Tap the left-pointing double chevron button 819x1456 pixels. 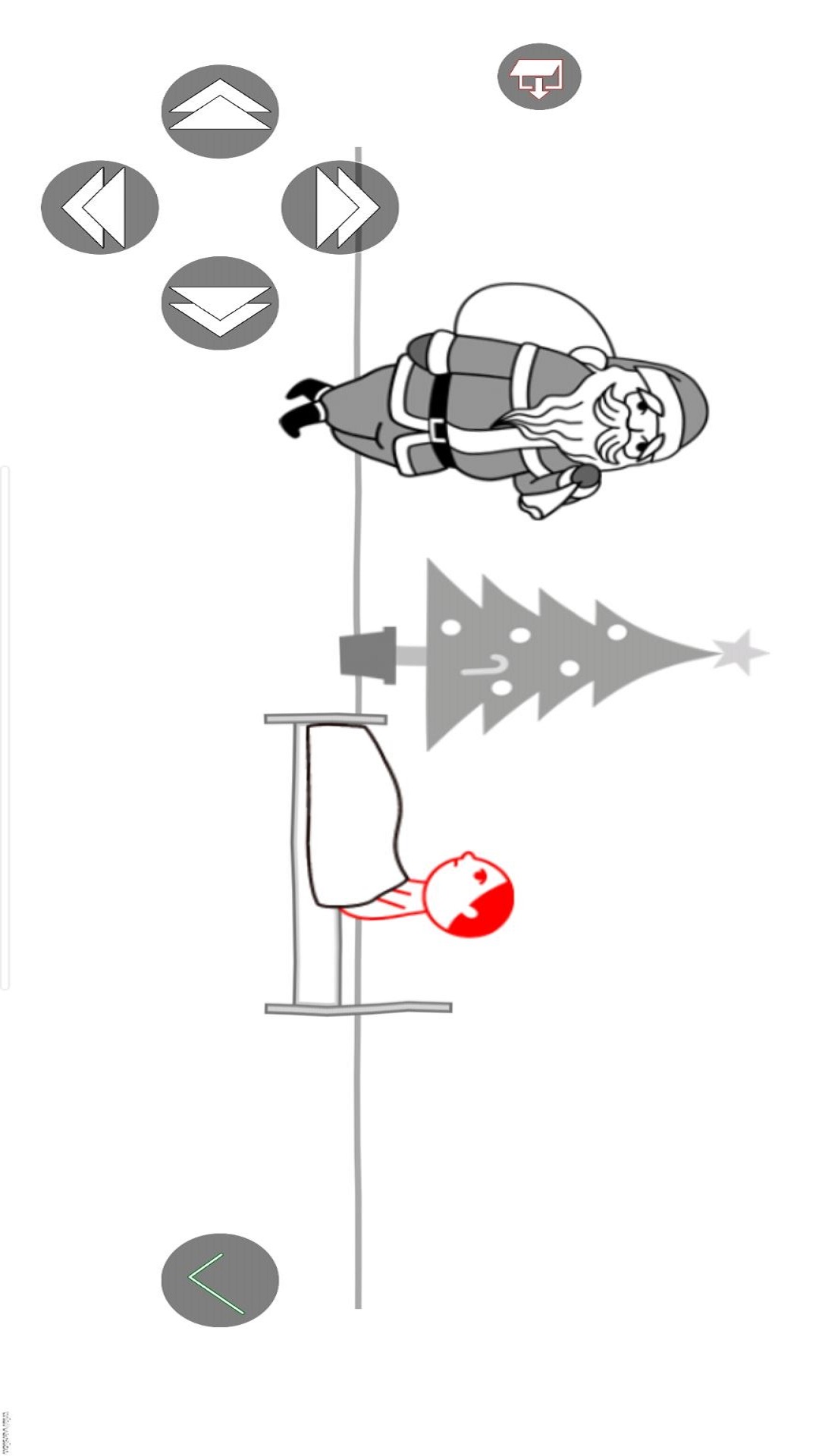99,207
